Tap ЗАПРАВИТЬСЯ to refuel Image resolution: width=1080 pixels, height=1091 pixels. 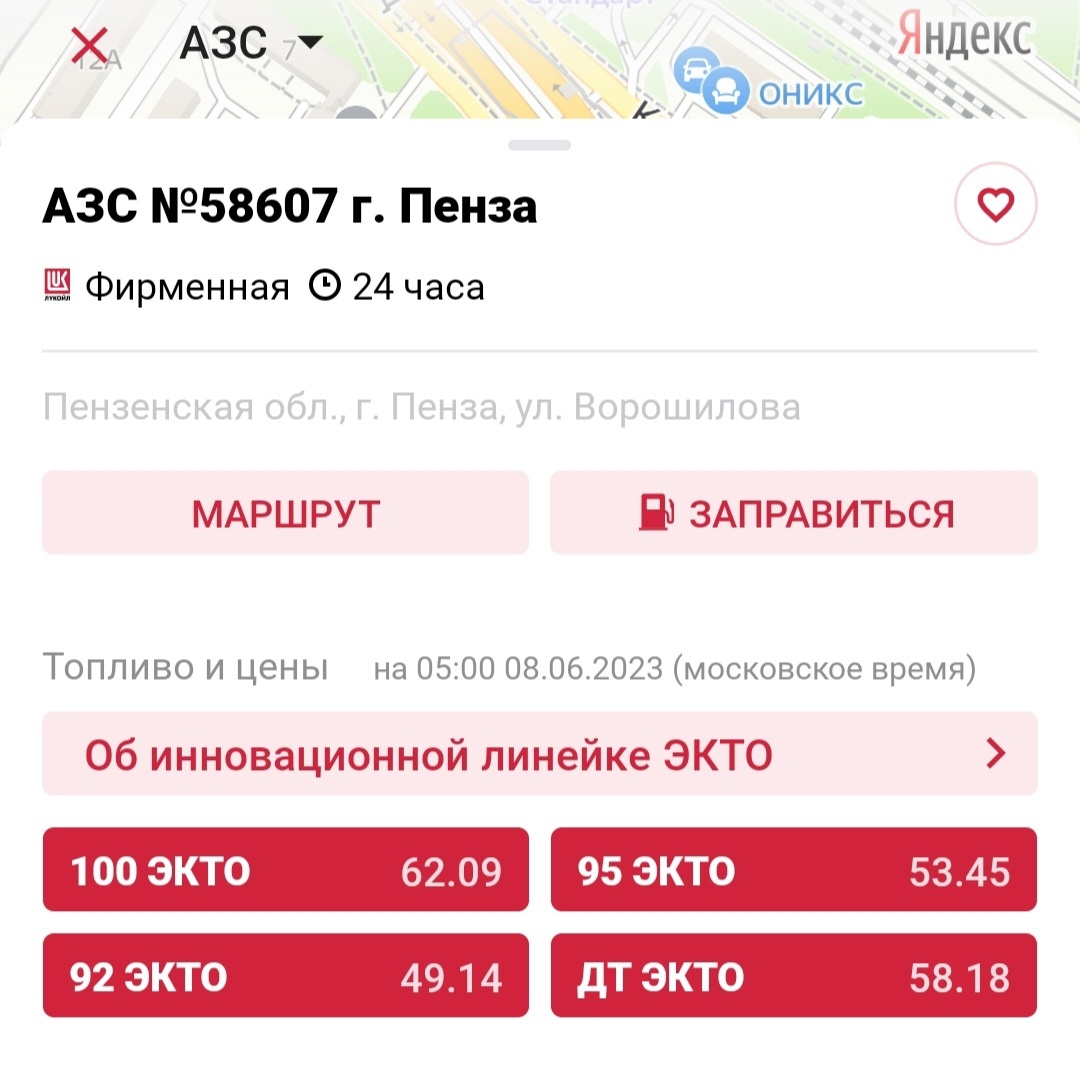coord(794,513)
